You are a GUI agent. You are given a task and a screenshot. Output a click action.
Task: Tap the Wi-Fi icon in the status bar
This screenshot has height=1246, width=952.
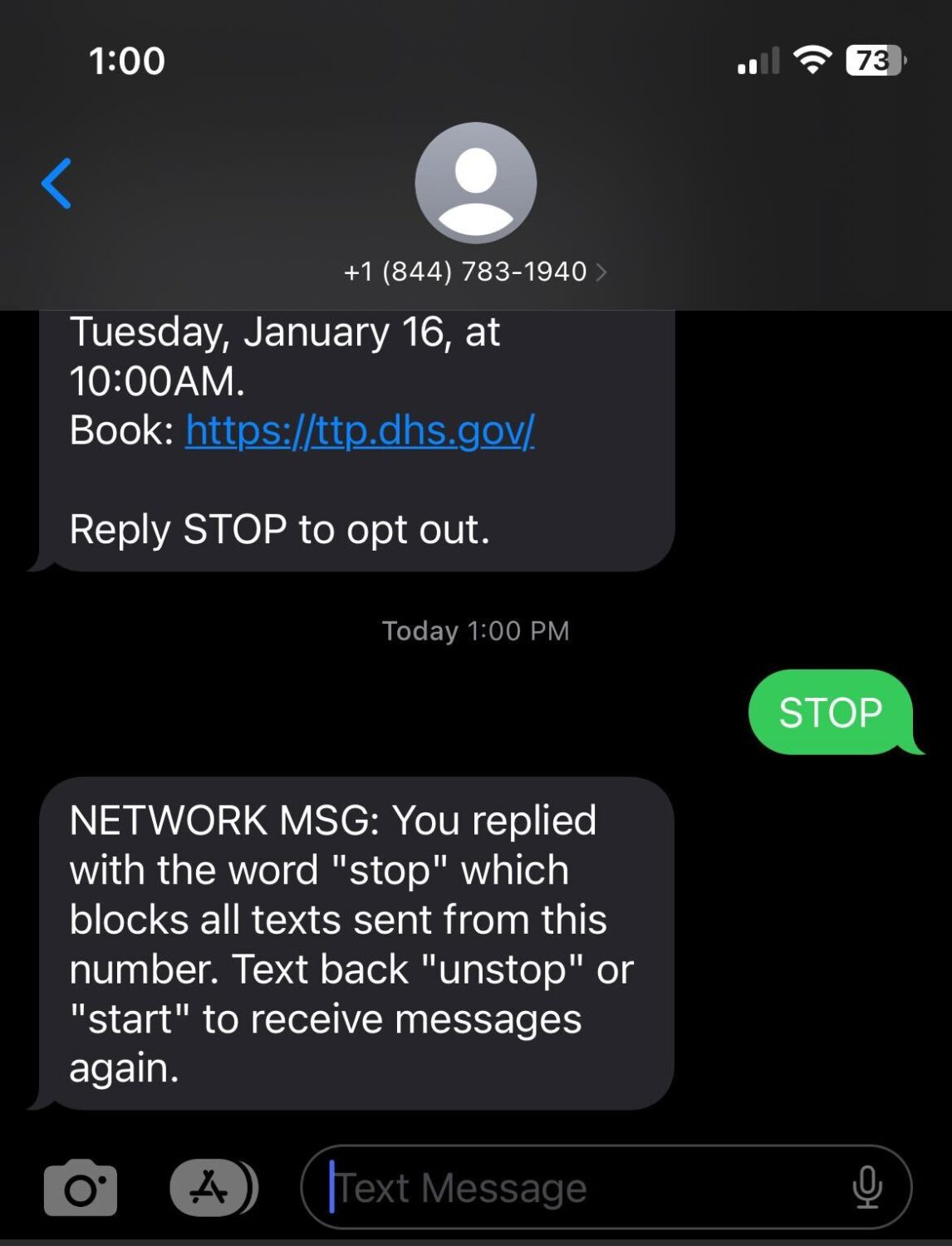(812, 60)
